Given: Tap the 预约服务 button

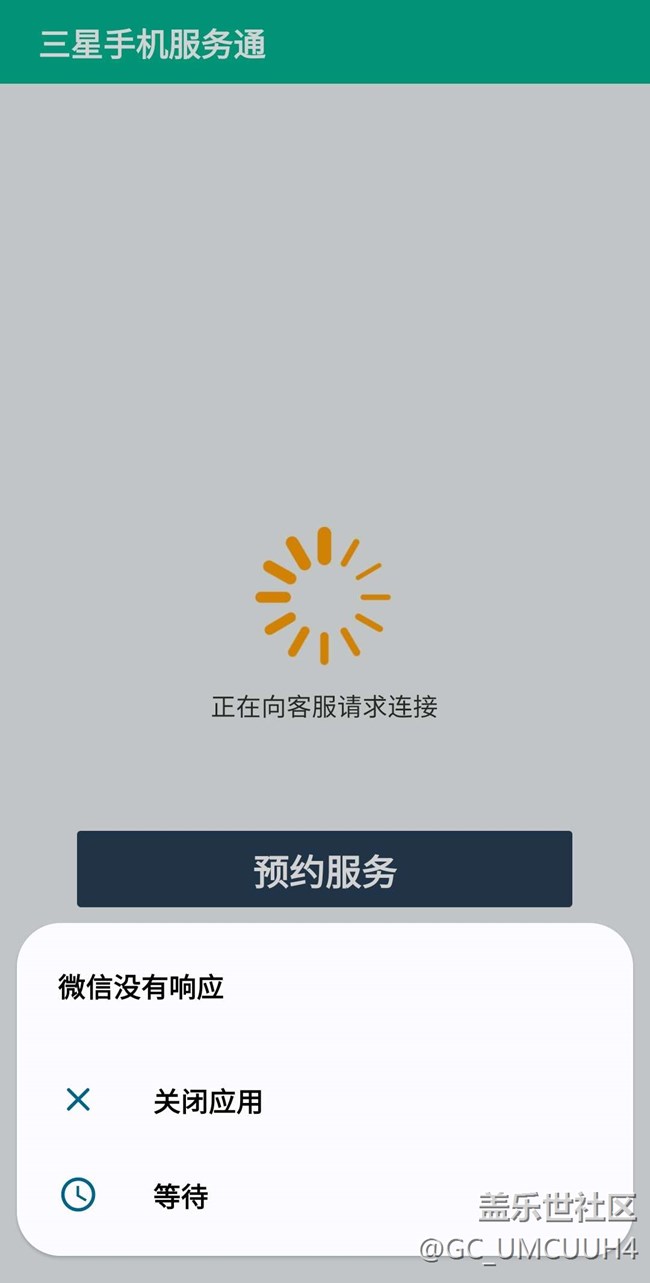Looking at the screenshot, I should click(324, 869).
